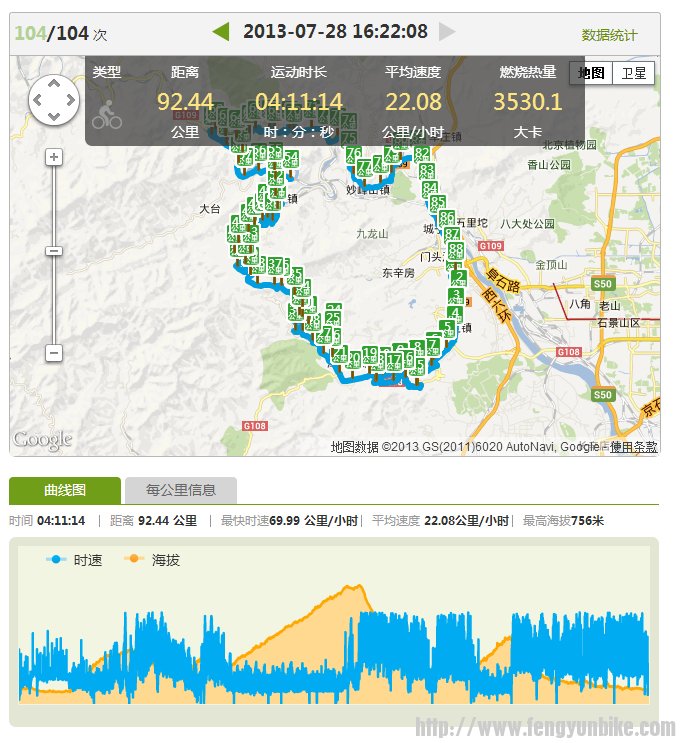Viewport: 680px width, 743px height.
Task: Open the 使用条款 link
Action: [634, 447]
